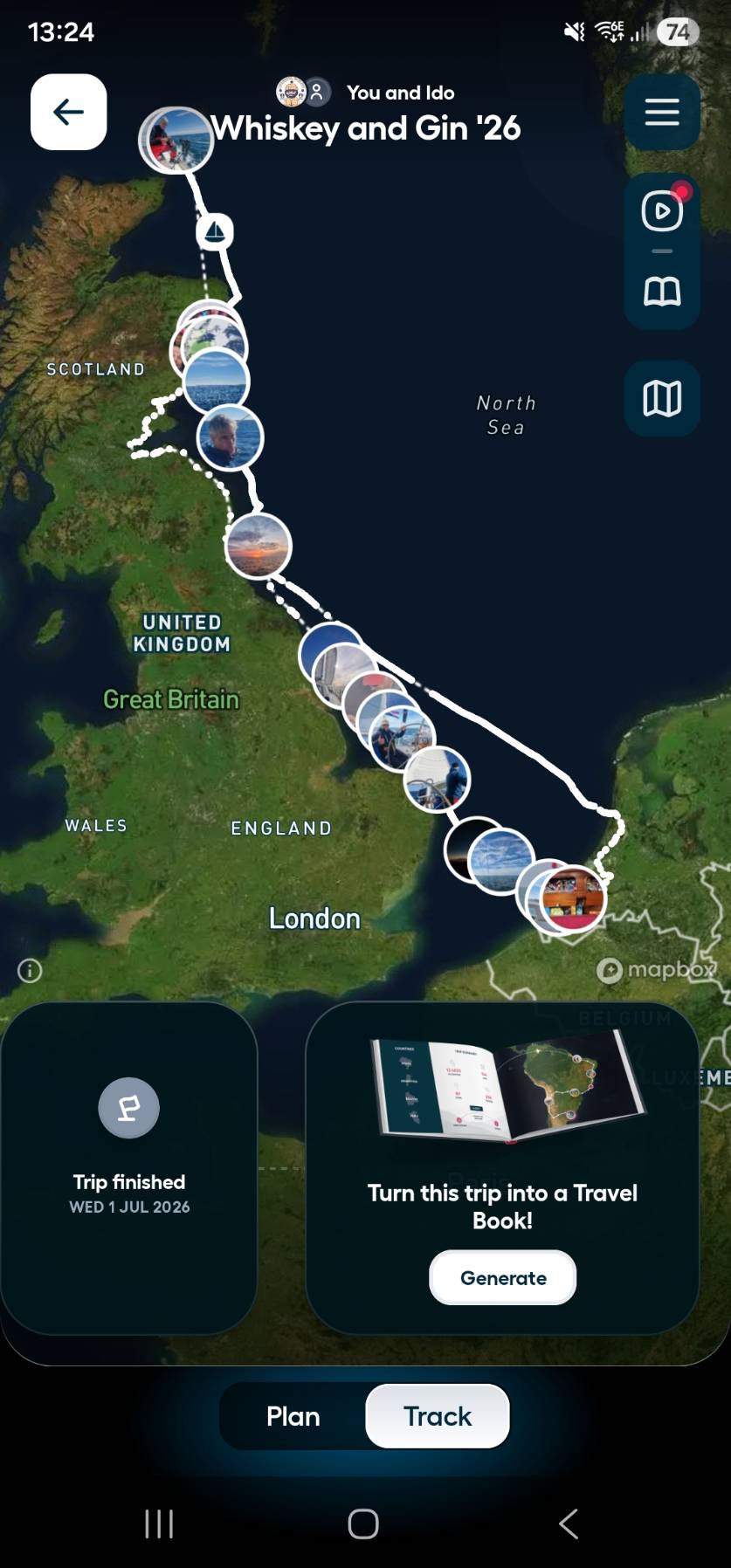The width and height of the screenshot is (731, 1568).
Task: Open the Trip finished card
Action: [129, 1168]
